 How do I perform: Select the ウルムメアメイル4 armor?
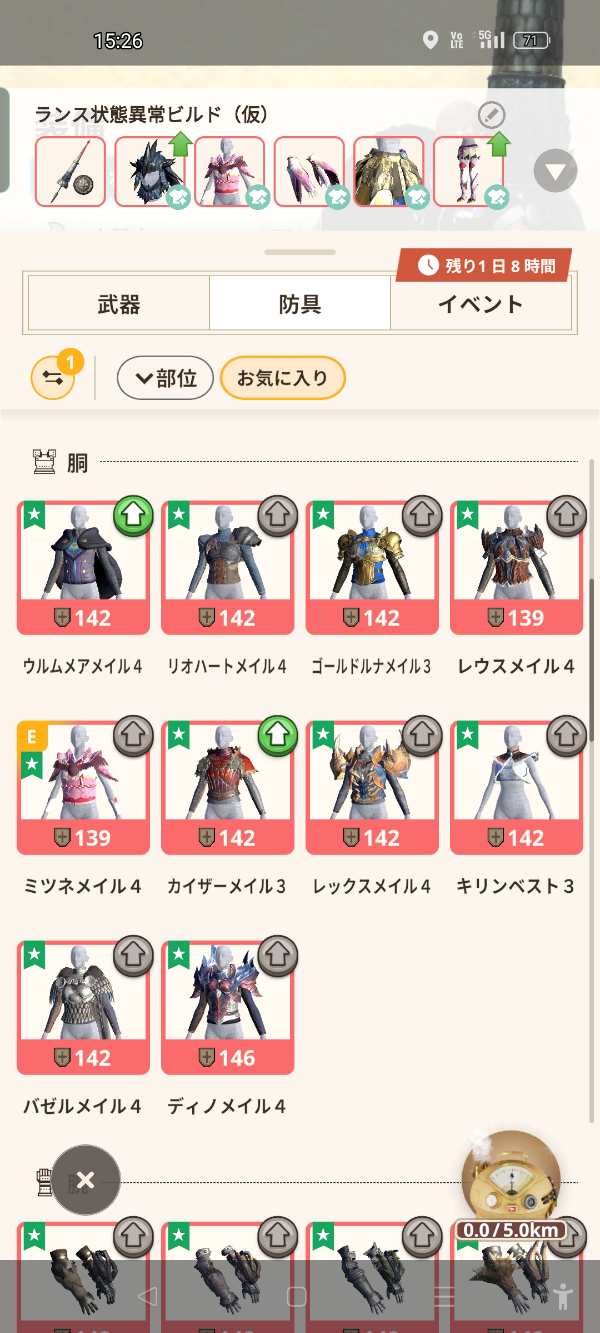pyautogui.click(x=83, y=568)
